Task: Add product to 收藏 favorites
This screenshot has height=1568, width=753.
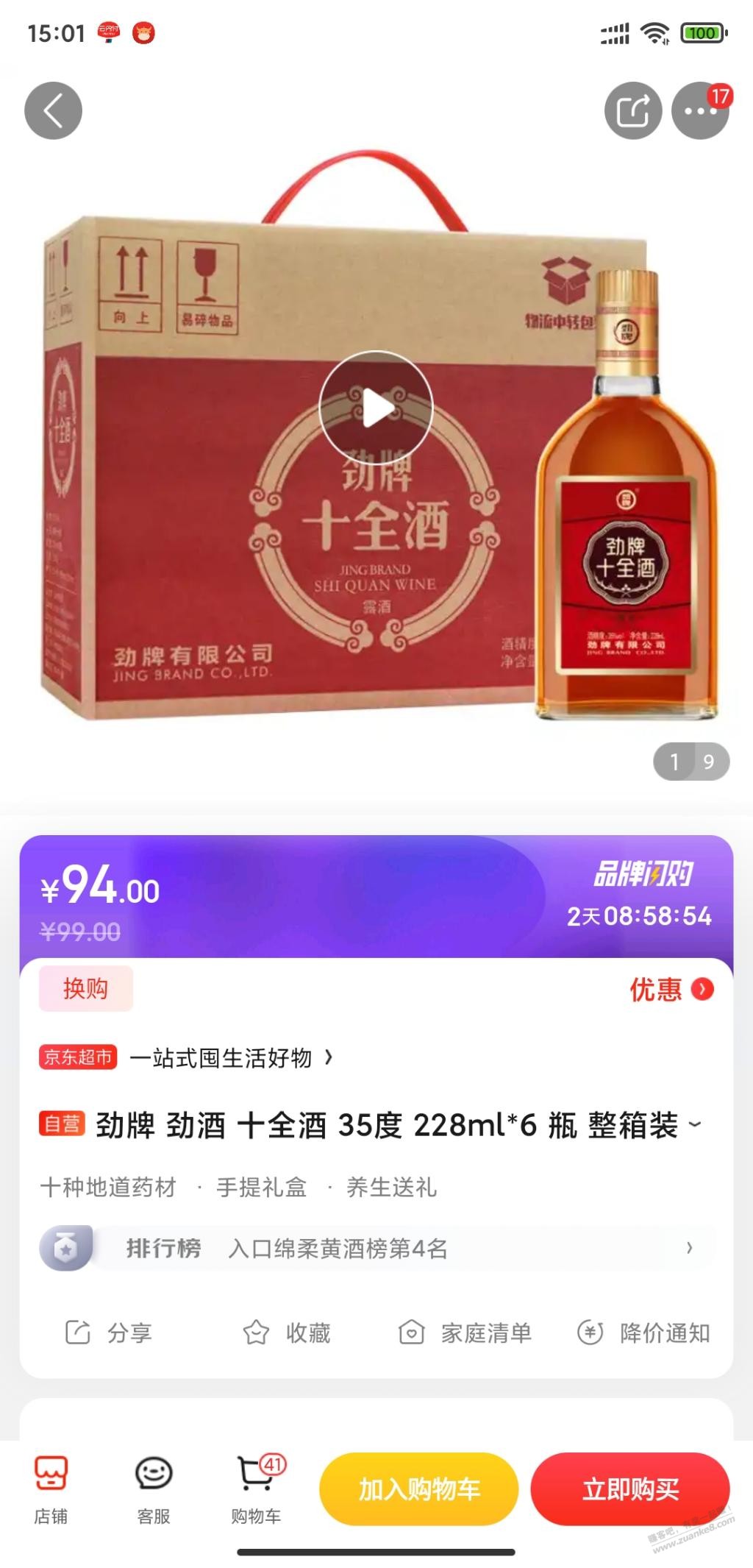Action: [x=287, y=1333]
